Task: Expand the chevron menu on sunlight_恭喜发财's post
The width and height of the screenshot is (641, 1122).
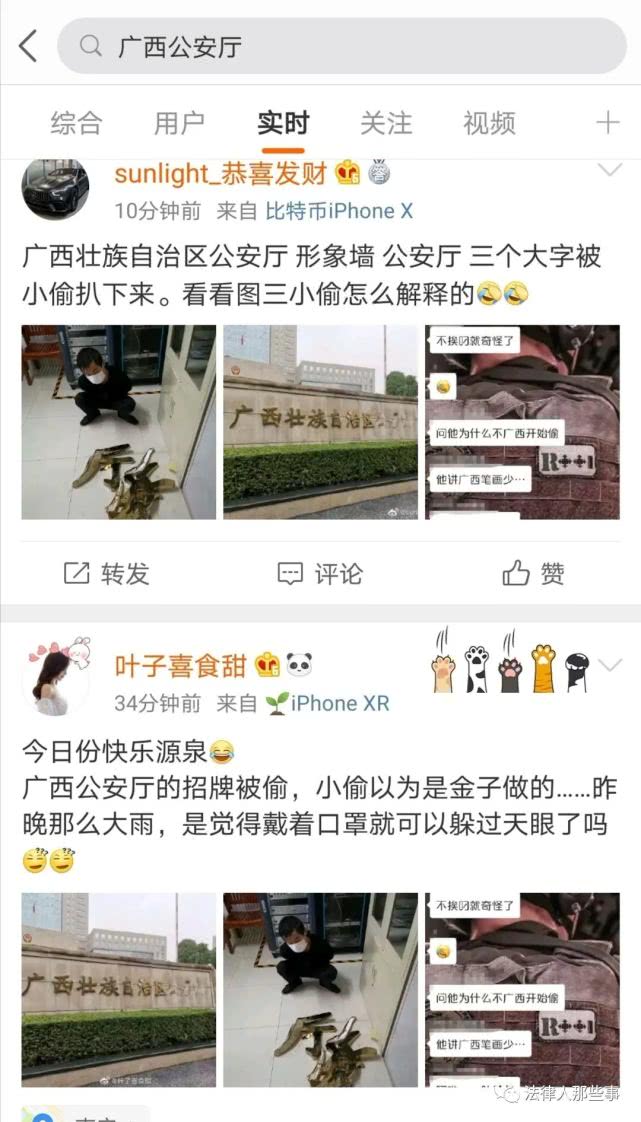Action: coord(609,171)
